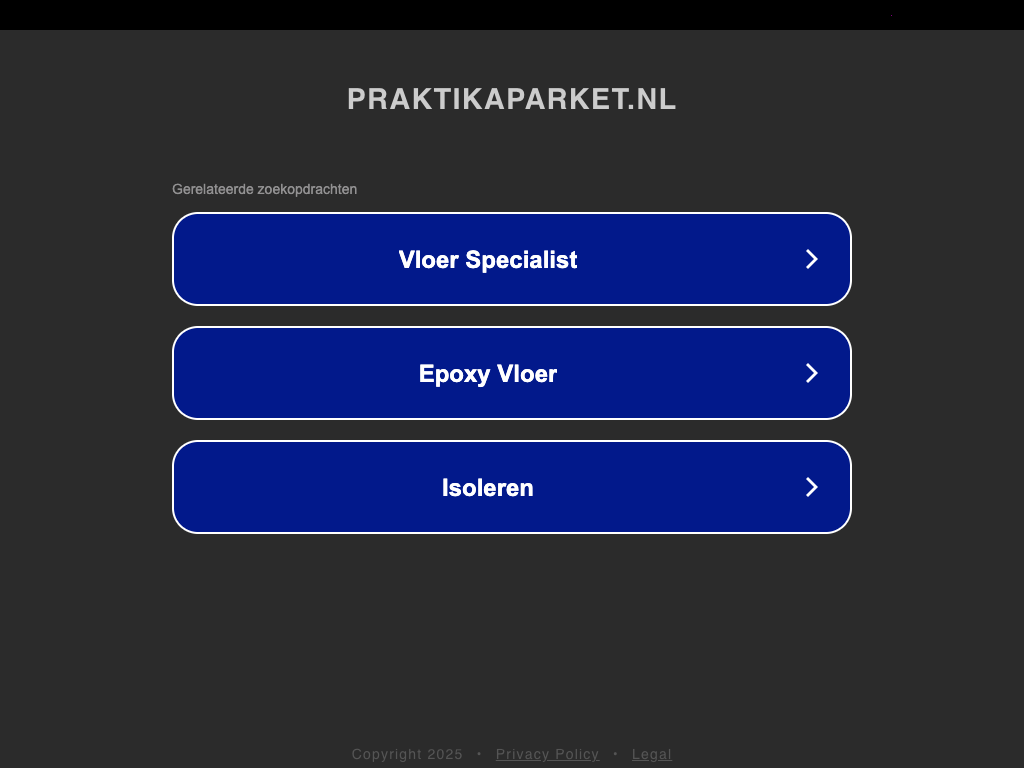The image size is (1024, 768).
Task: Choose the Isoleren related search
Action: [511, 487]
